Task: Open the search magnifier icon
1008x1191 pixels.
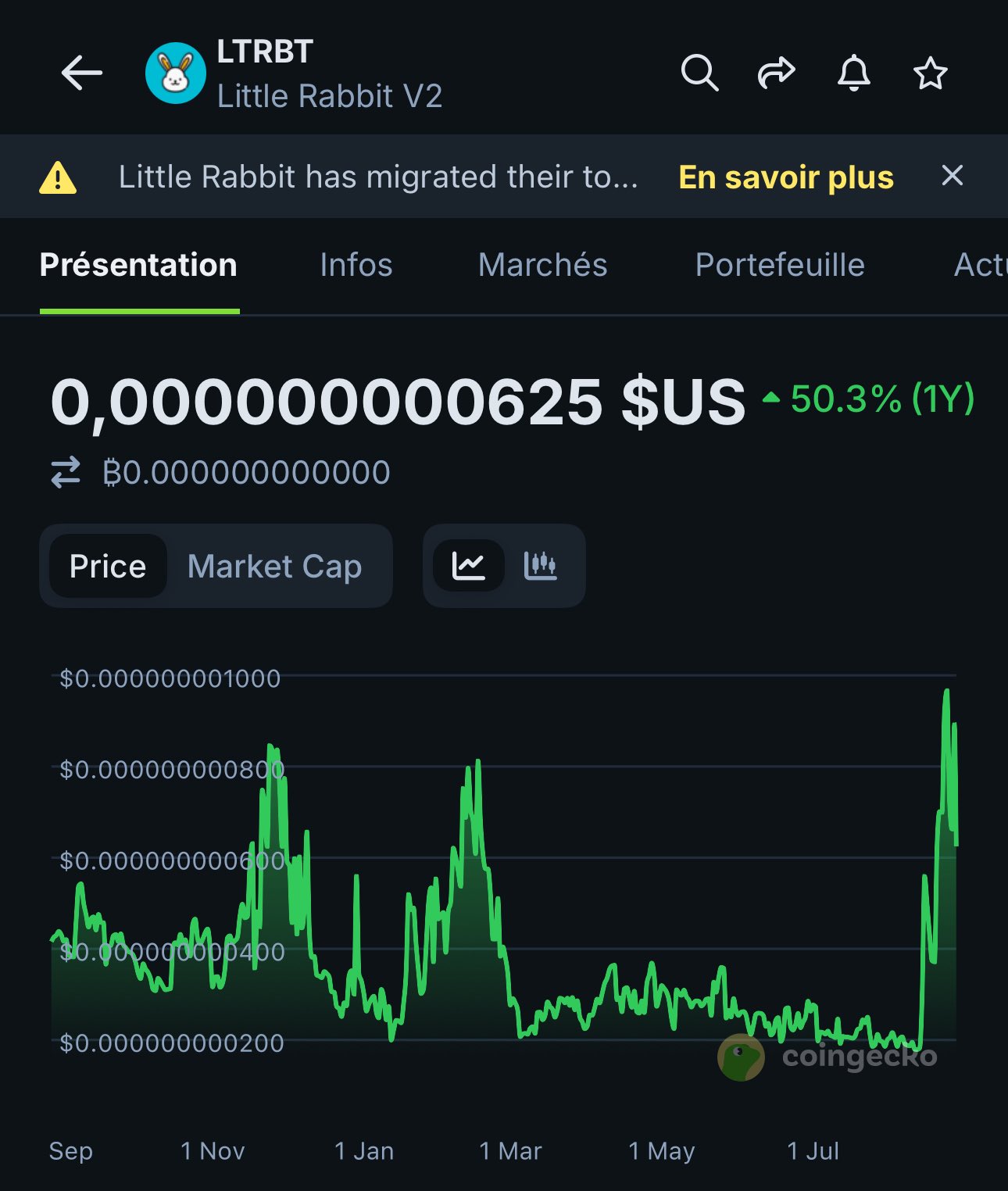Action: [x=699, y=73]
